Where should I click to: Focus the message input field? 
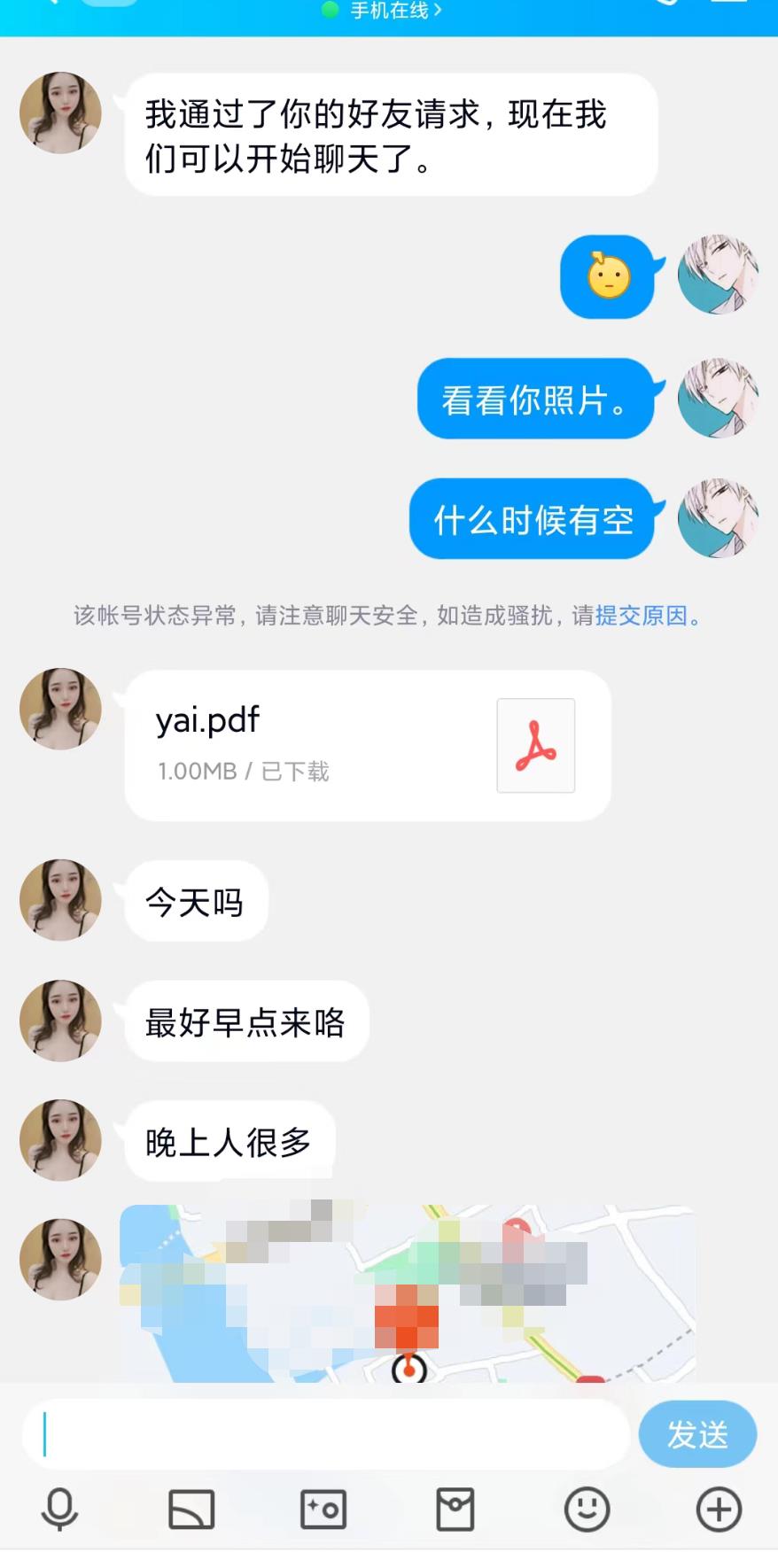[328, 1433]
